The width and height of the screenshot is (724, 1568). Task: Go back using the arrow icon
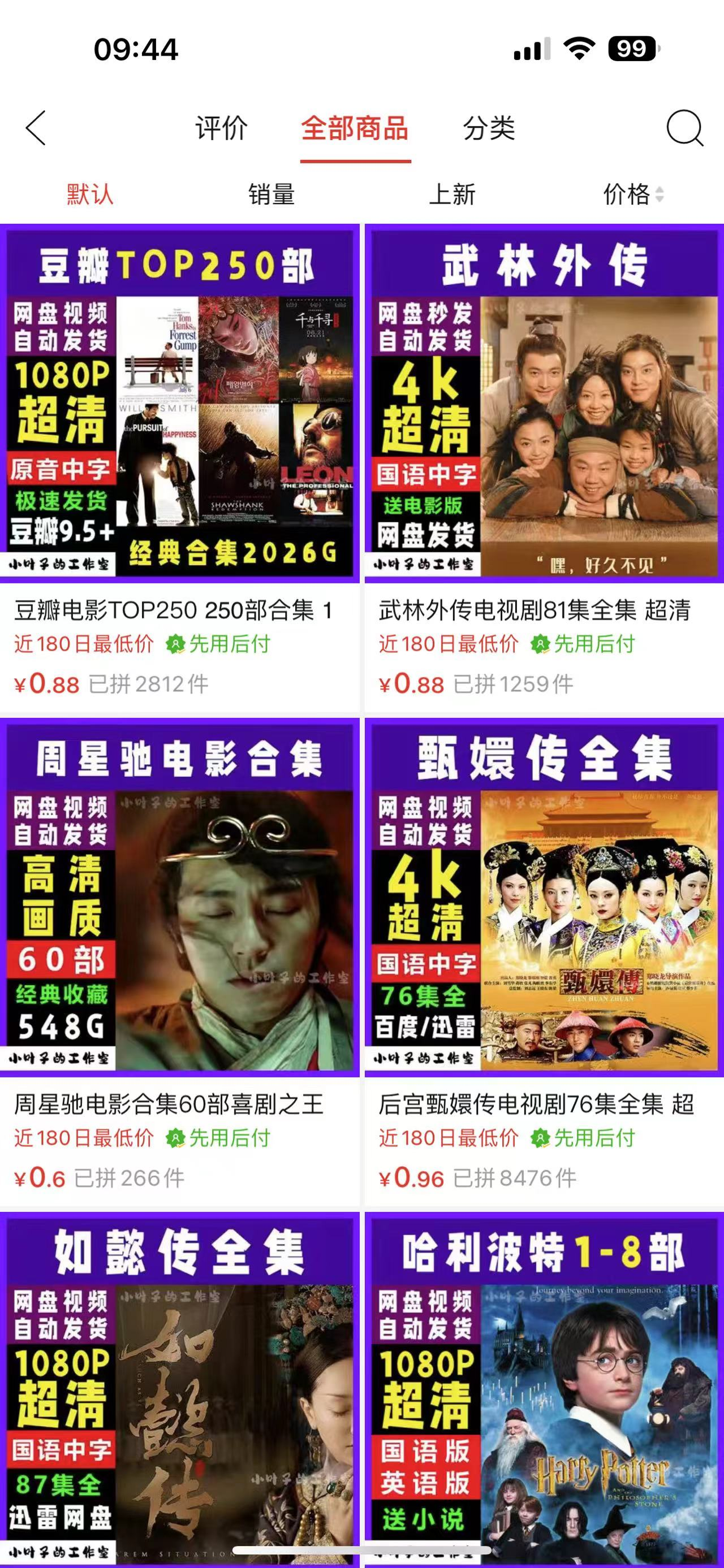(x=36, y=128)
